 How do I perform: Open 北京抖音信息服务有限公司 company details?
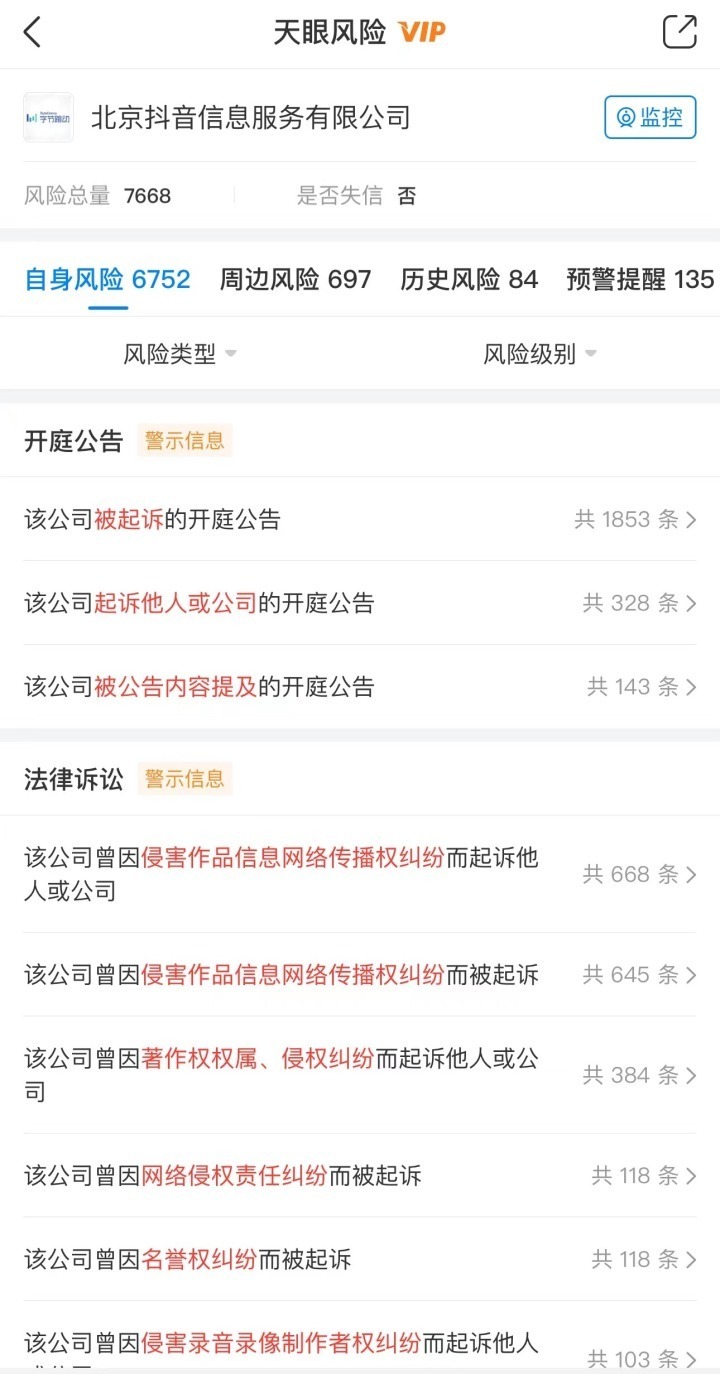pyautogui.click(x=250, y=118)
